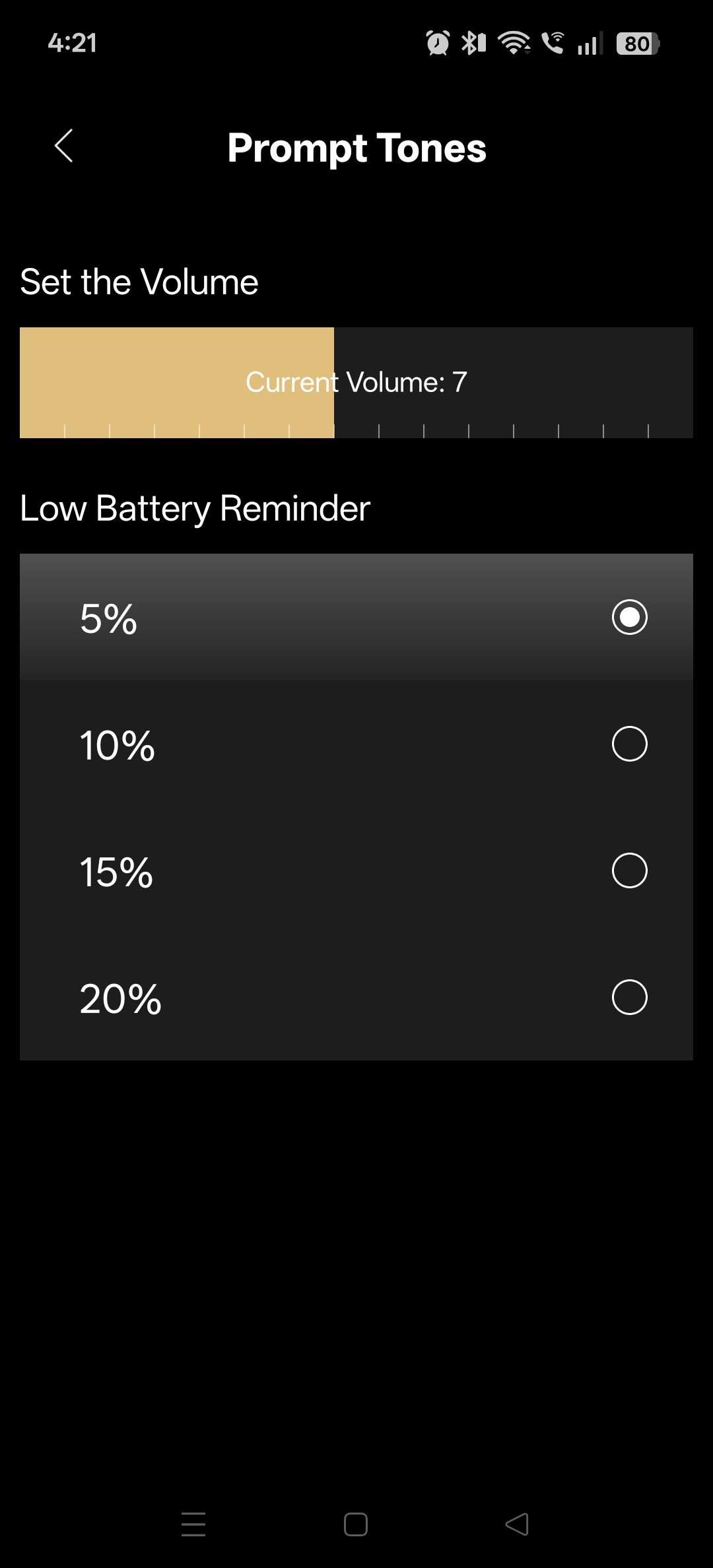Open recent apps from navigation bar
This screenshot has width=713, height=1568.
tap(193, 1524)
